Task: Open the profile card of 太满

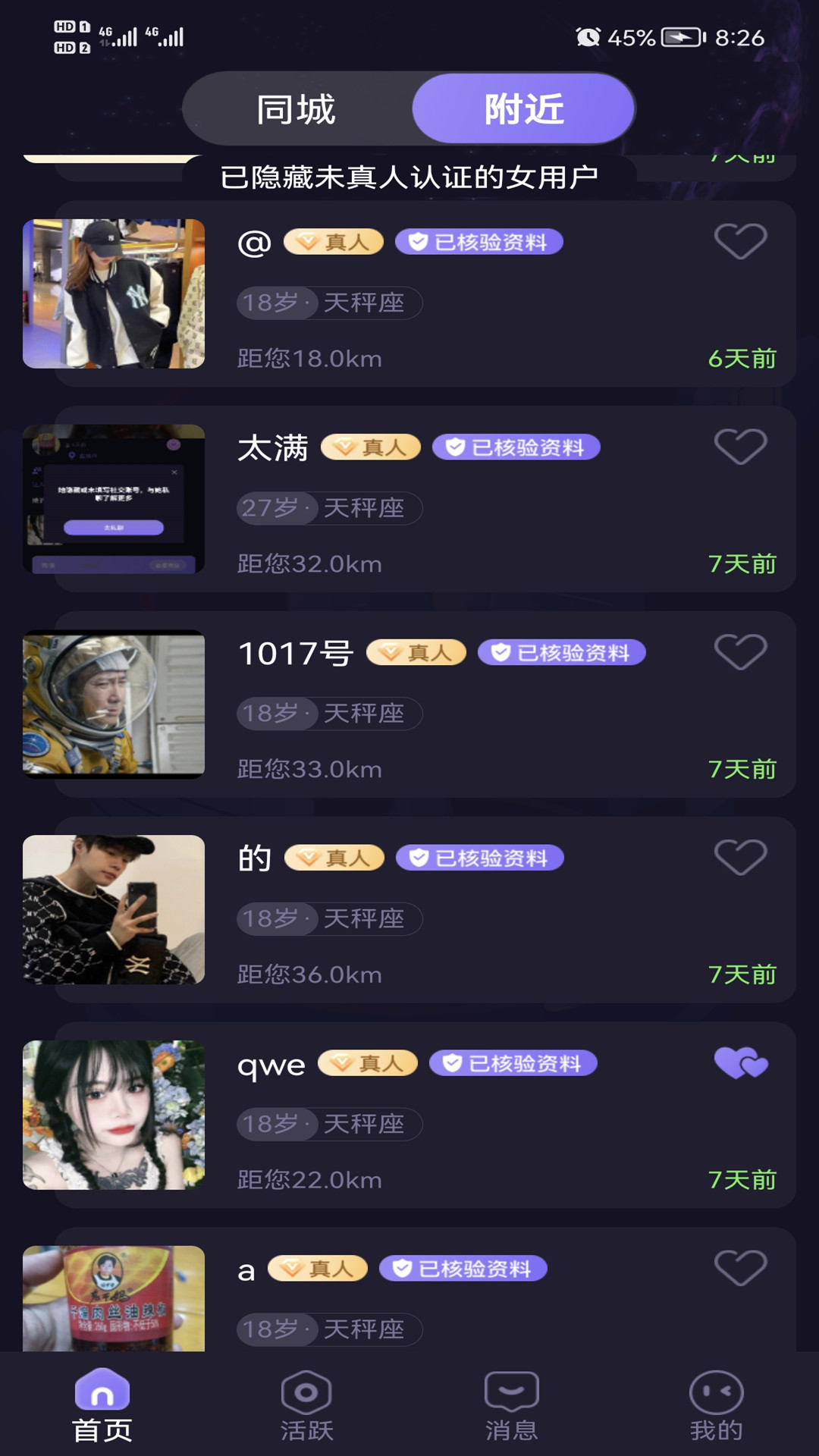Action: point(425,499)
